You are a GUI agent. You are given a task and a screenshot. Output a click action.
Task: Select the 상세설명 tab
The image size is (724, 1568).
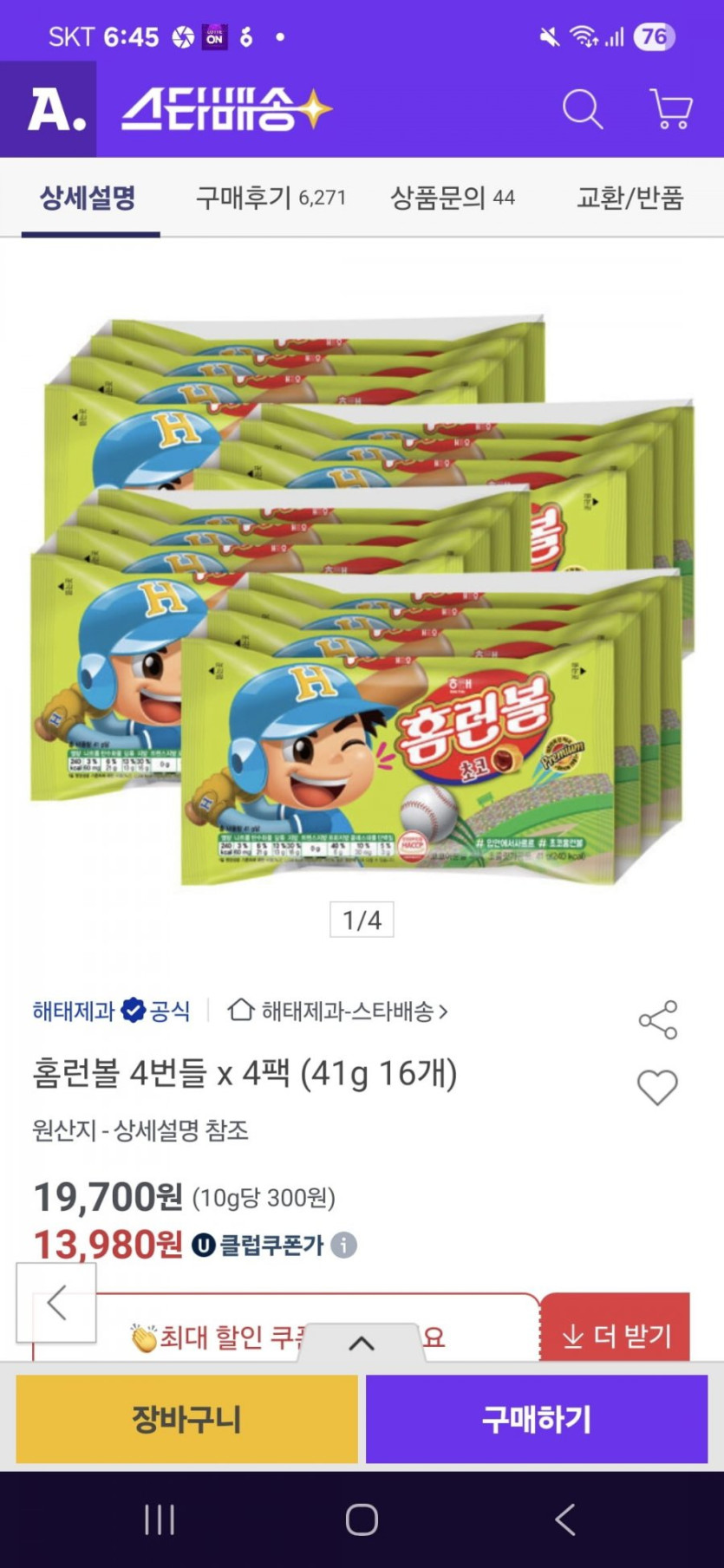88,198
